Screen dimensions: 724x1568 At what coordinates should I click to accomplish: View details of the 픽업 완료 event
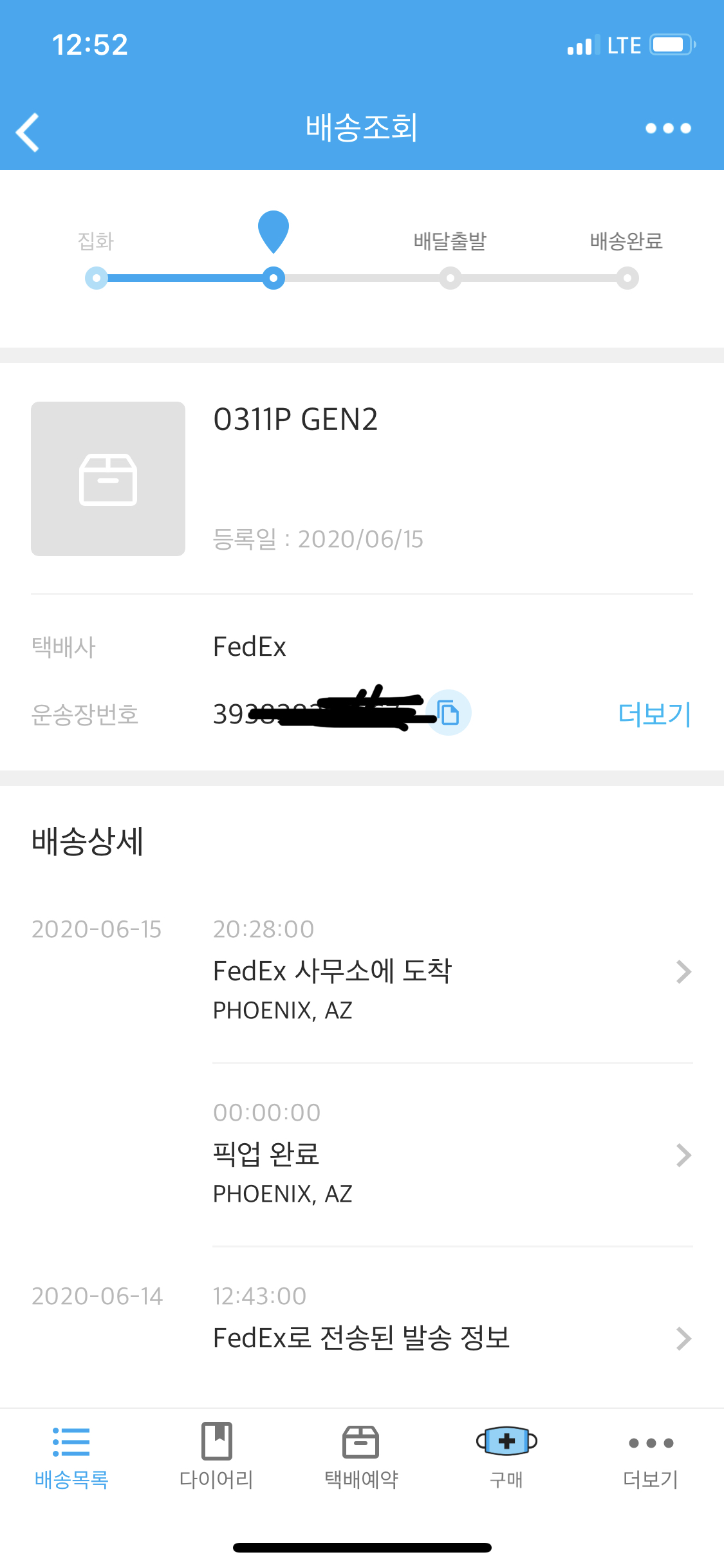(x=452, y=1155)
